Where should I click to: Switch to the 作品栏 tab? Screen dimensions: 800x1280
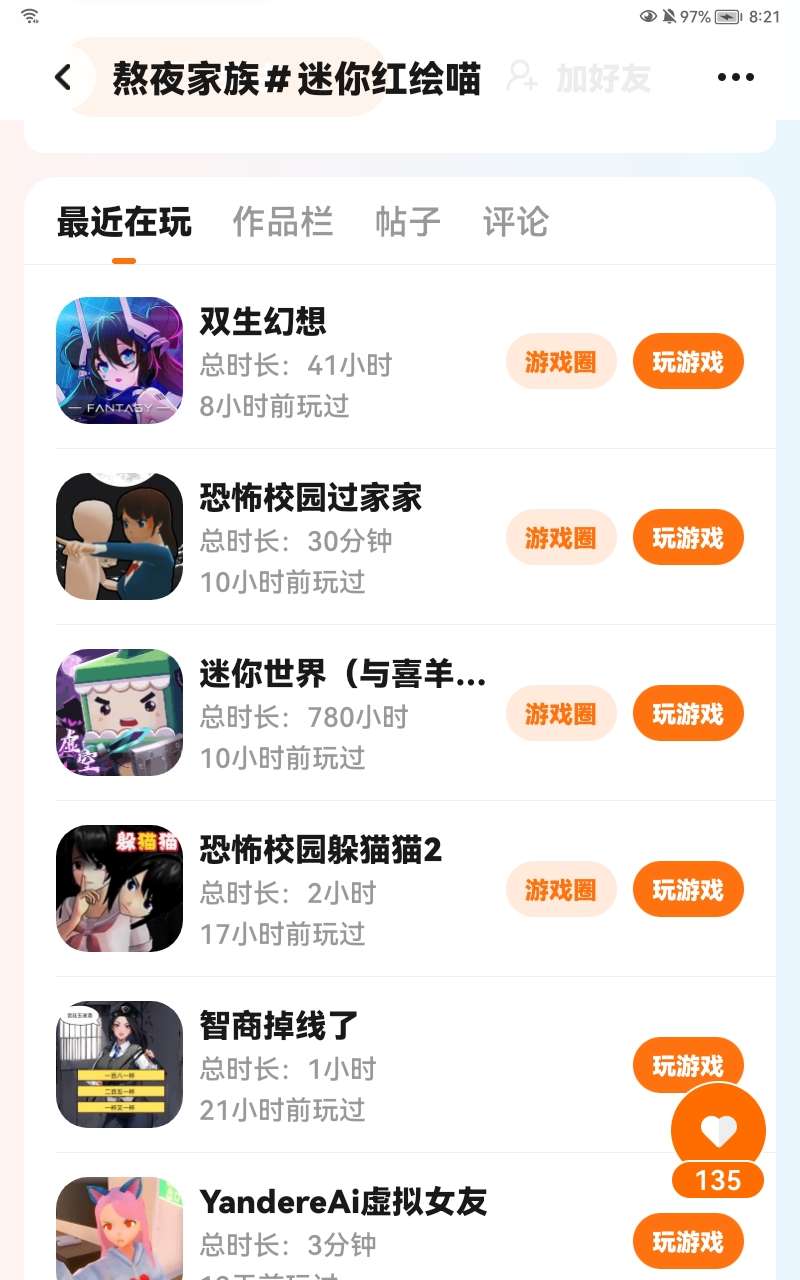click(282, 222)
